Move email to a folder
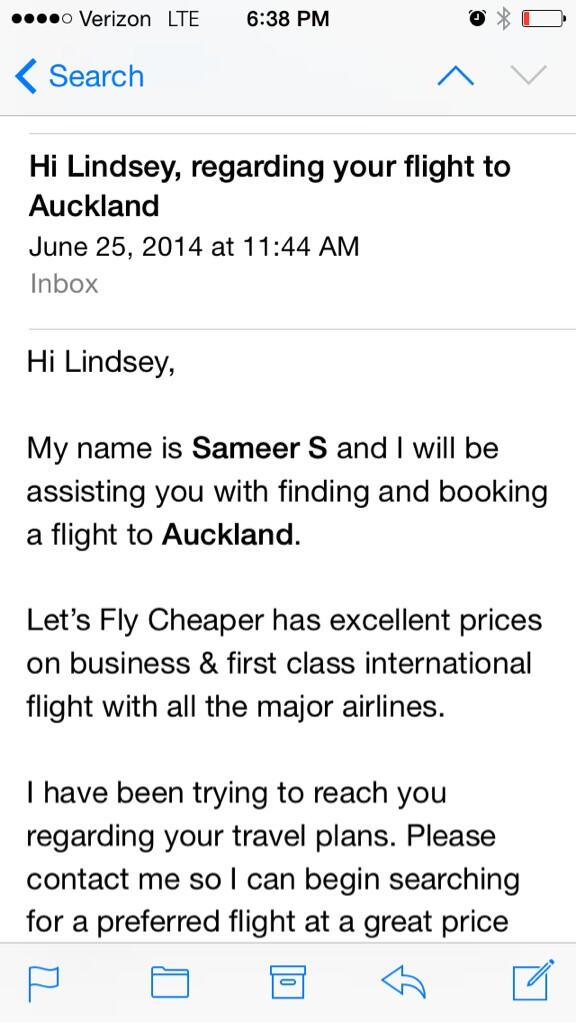 click(x=170, y=982)
